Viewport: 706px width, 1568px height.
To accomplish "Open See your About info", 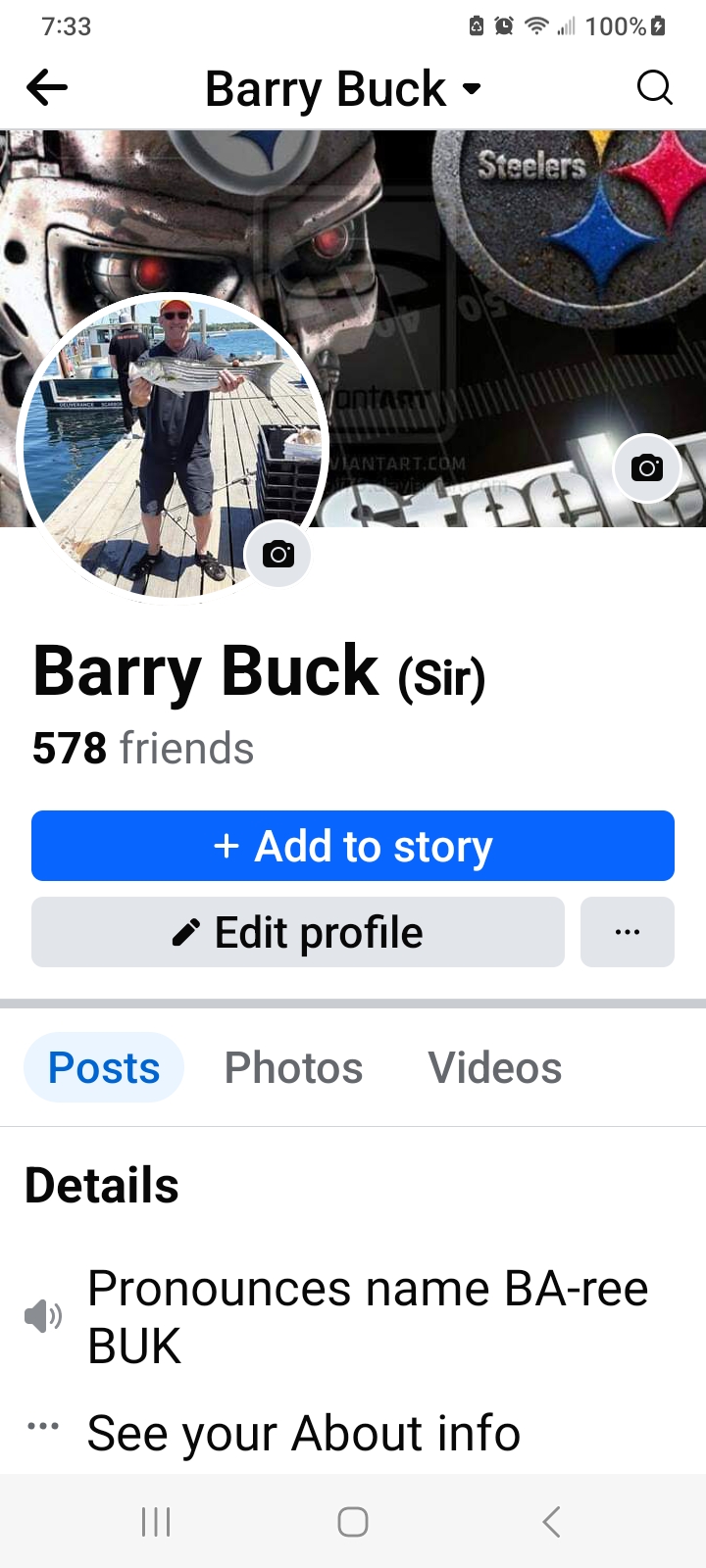I will pyautogui.click(x=303, y=1433).
